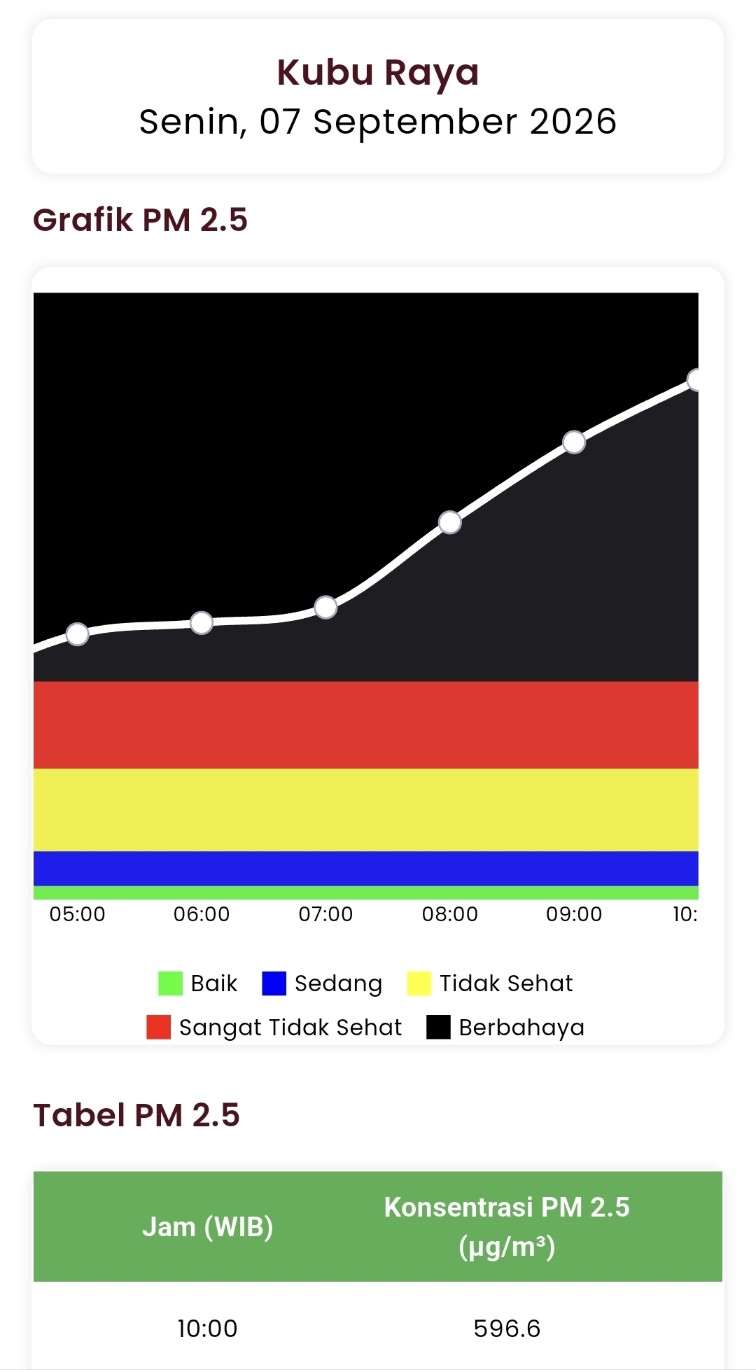Screen dimensions: 756x1370
Task: Toggle the Berbahaya legend entry
Action: coord(506,1027)
